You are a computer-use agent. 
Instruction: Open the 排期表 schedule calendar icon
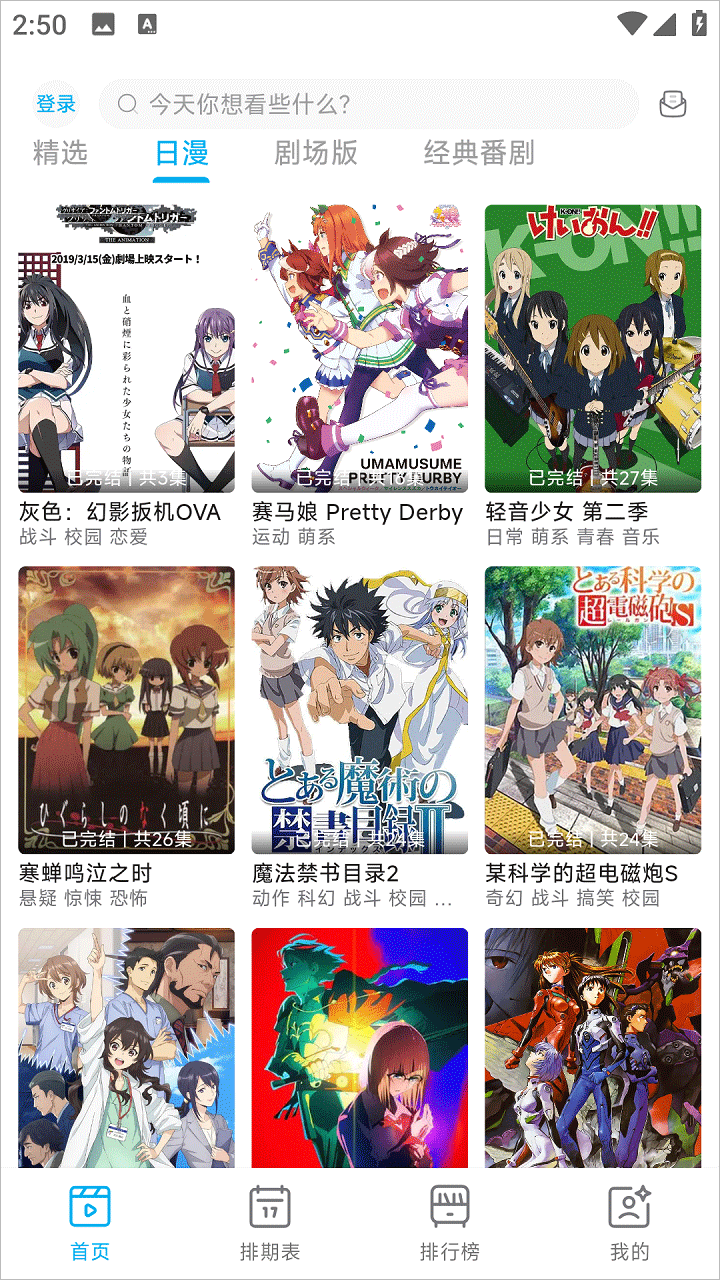(x=268, y=1207)
